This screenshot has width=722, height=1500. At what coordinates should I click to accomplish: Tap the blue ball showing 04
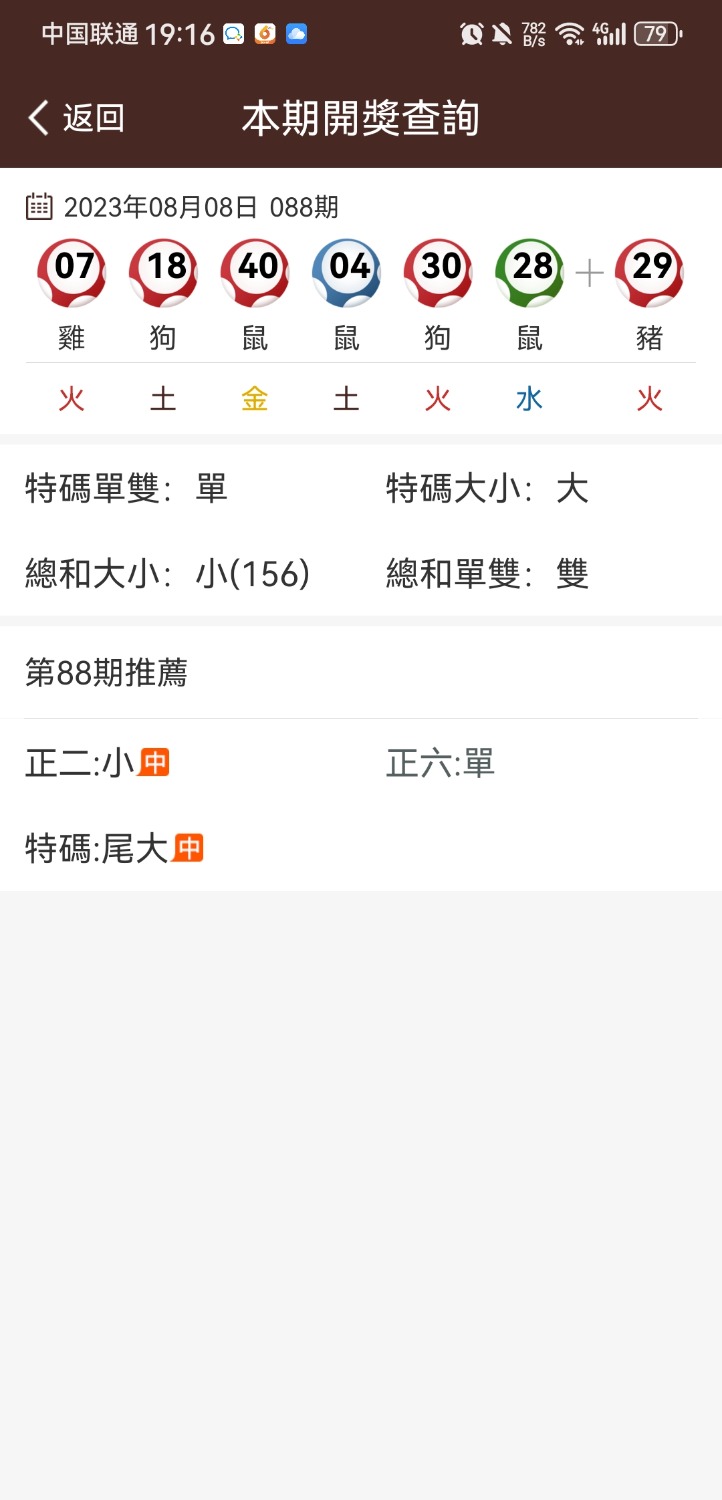point(345,268)
